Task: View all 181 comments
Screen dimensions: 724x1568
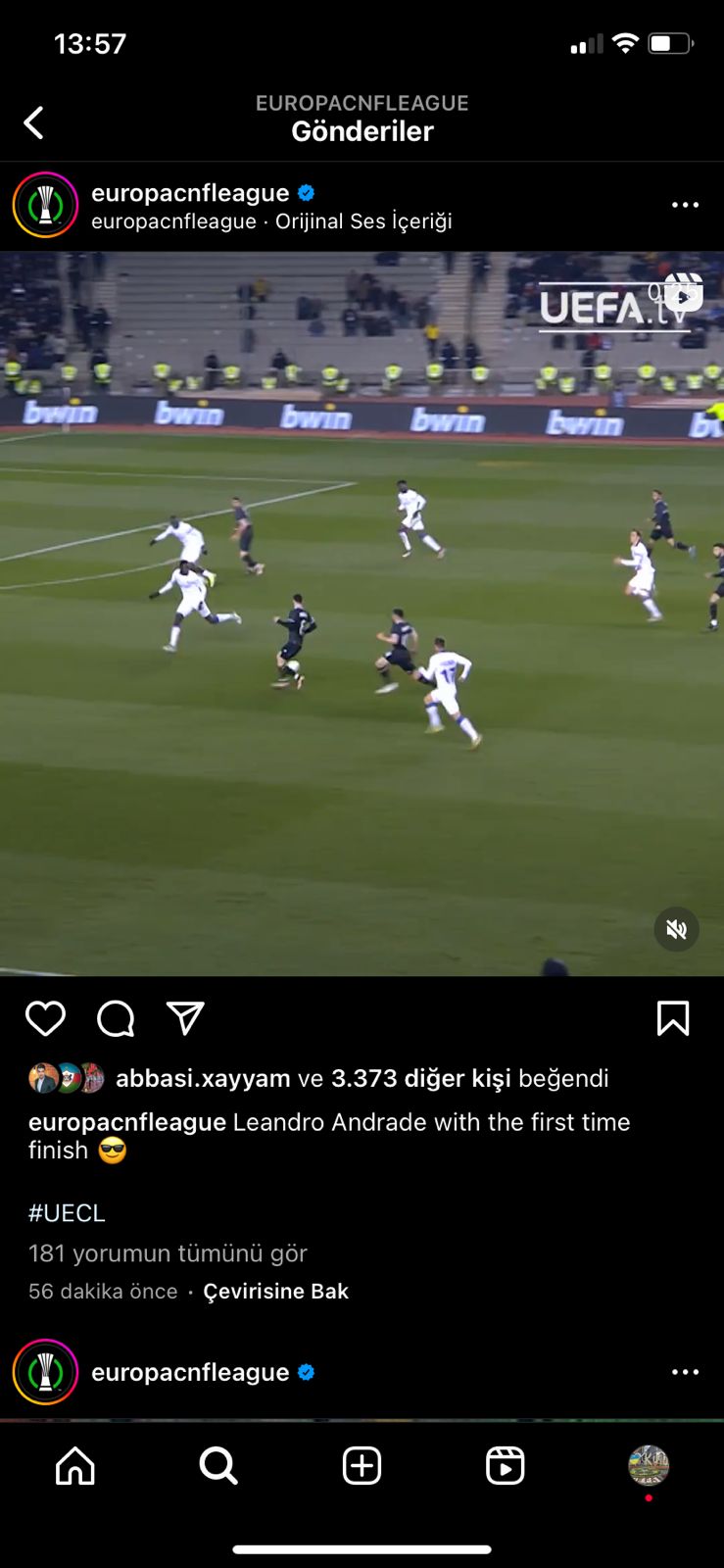Action: tap(168, 1253)
